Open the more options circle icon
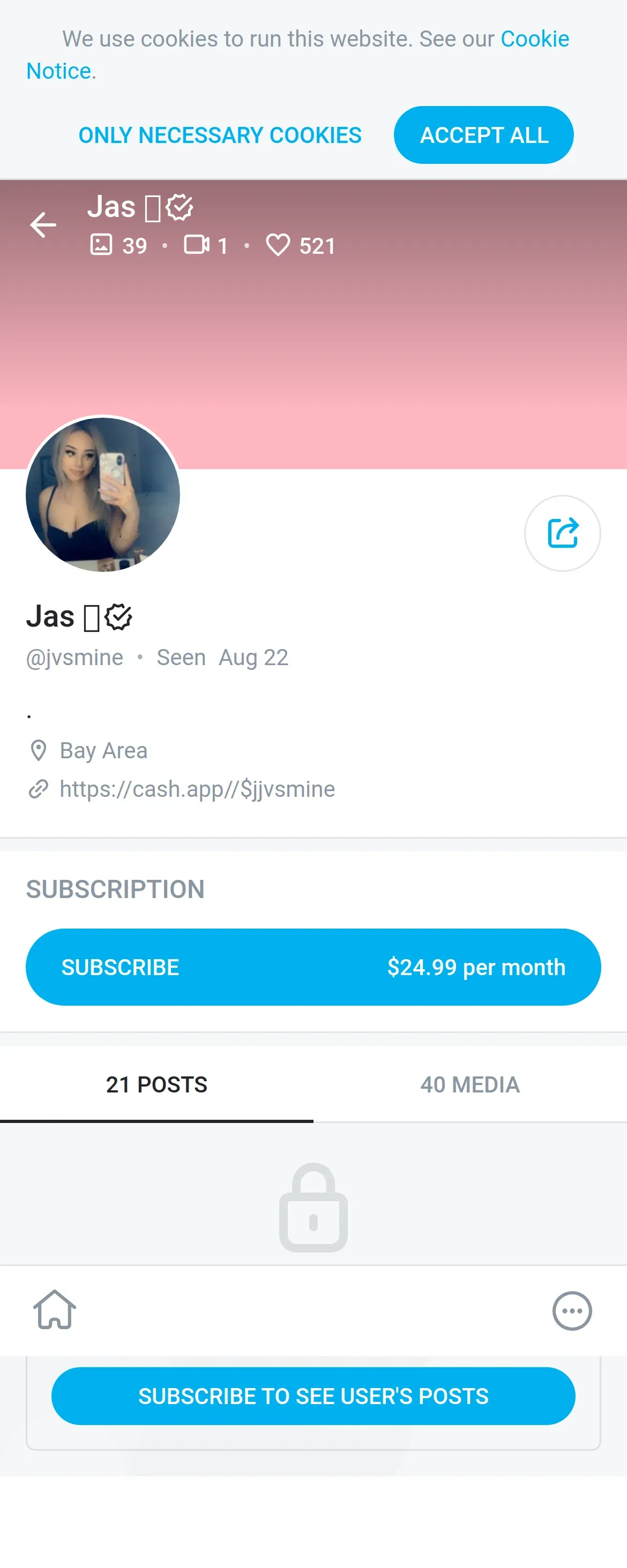This screenshot has width=627, height=1568. (x=571, y=1310)
